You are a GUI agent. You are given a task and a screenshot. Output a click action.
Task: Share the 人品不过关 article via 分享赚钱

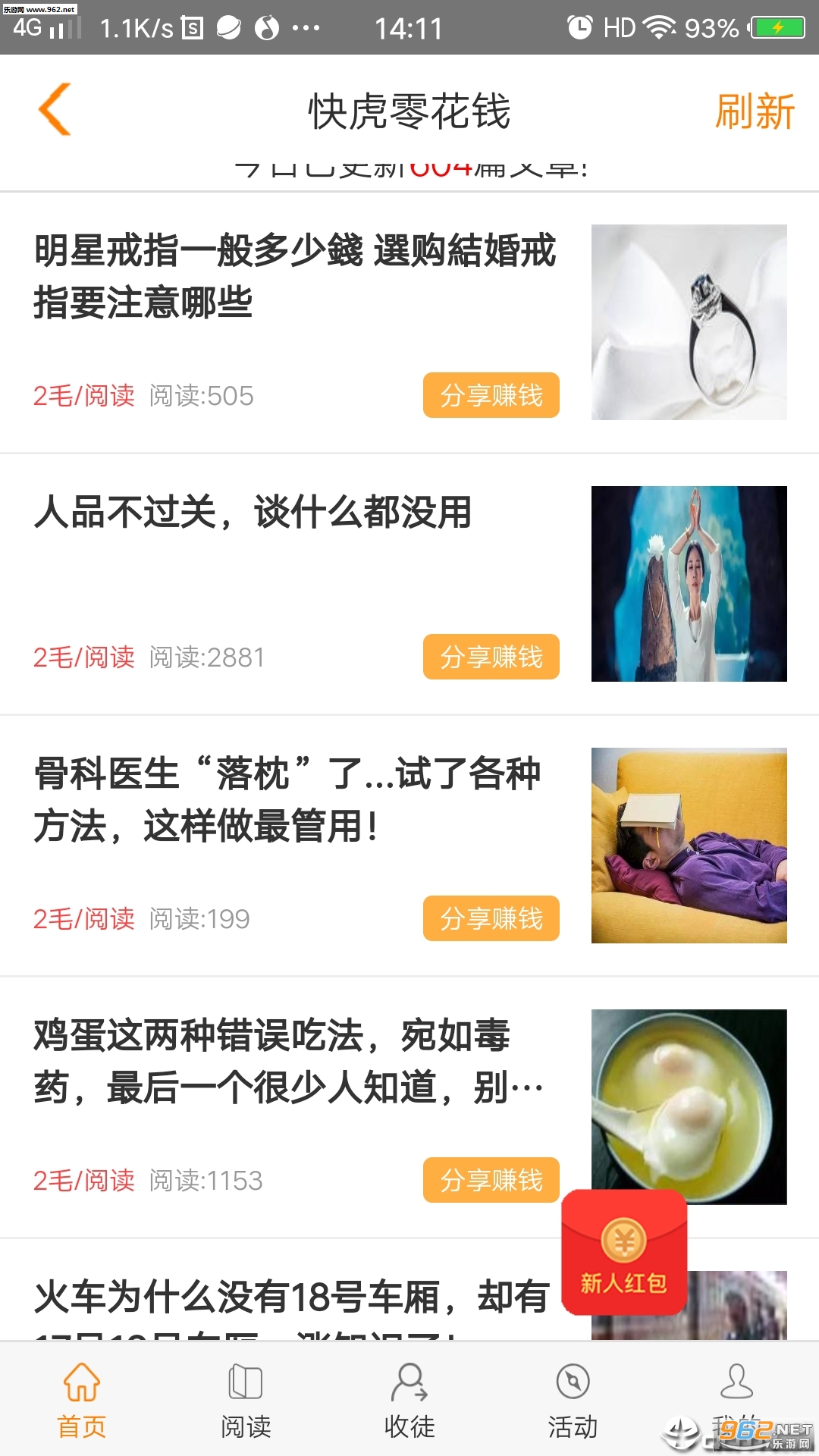(x=491, y=657)
